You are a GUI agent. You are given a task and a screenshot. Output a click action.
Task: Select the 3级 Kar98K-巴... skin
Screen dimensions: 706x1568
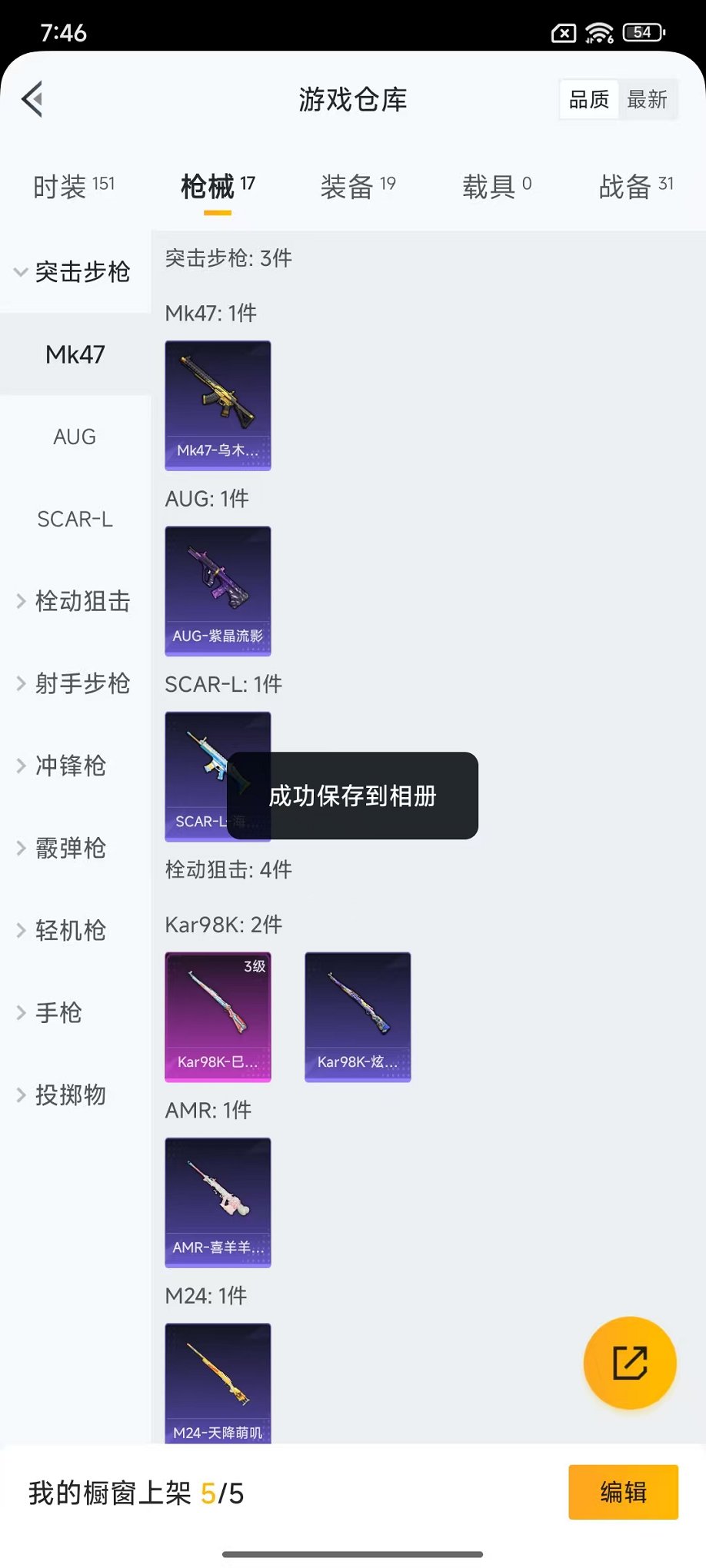[x=218, y=1016]
